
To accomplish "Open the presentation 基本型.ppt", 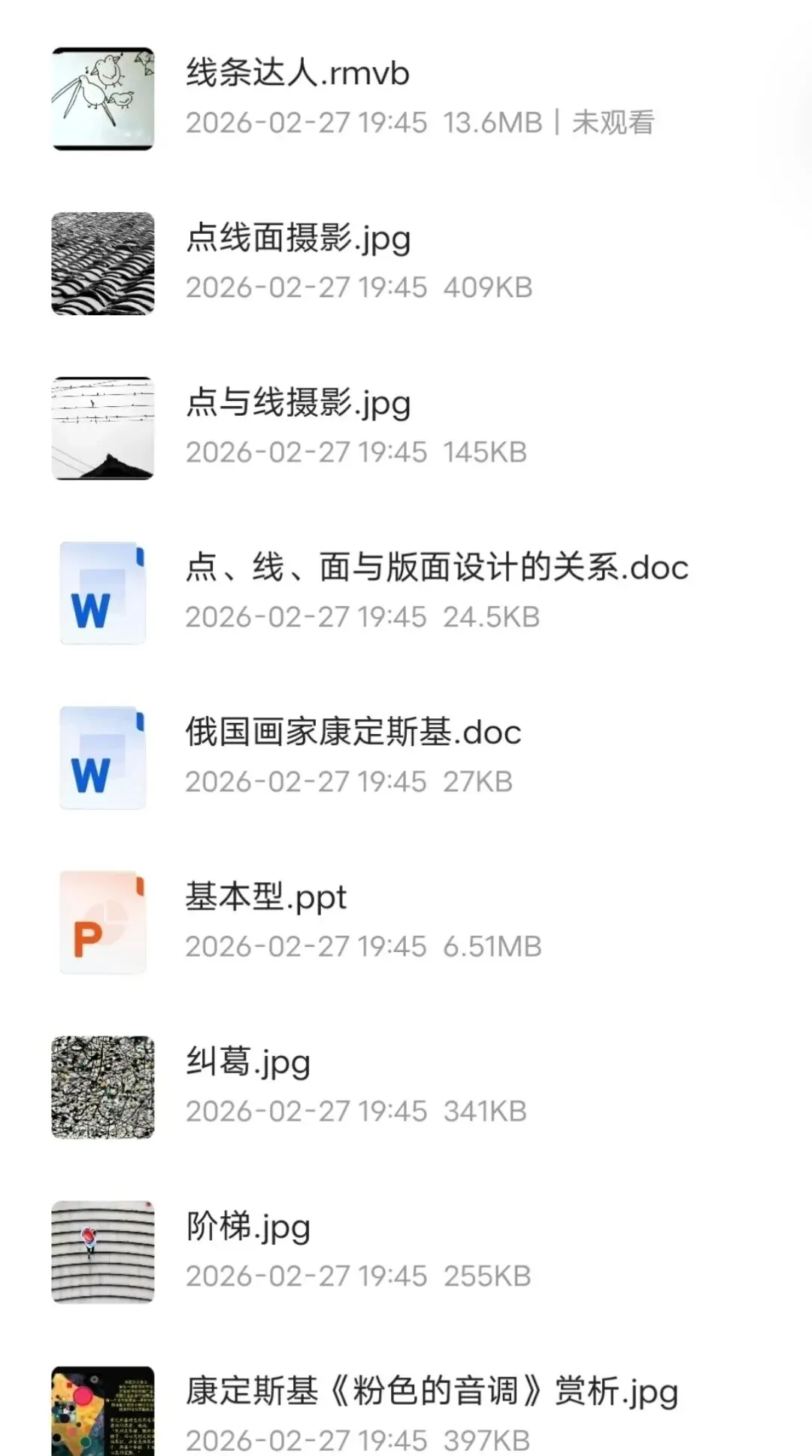I will (x=266, y=897).
